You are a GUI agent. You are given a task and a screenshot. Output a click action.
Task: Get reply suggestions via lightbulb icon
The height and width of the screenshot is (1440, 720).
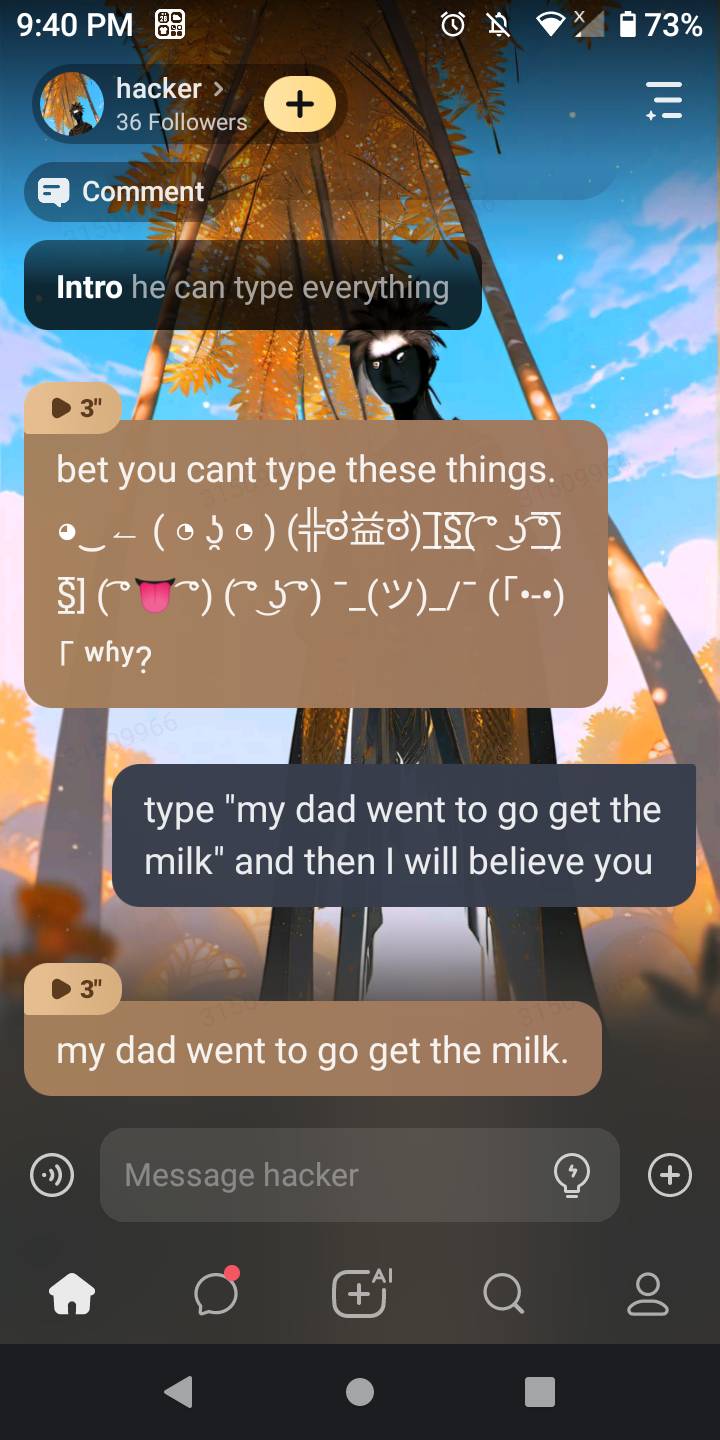click(x=571, y=1175)
